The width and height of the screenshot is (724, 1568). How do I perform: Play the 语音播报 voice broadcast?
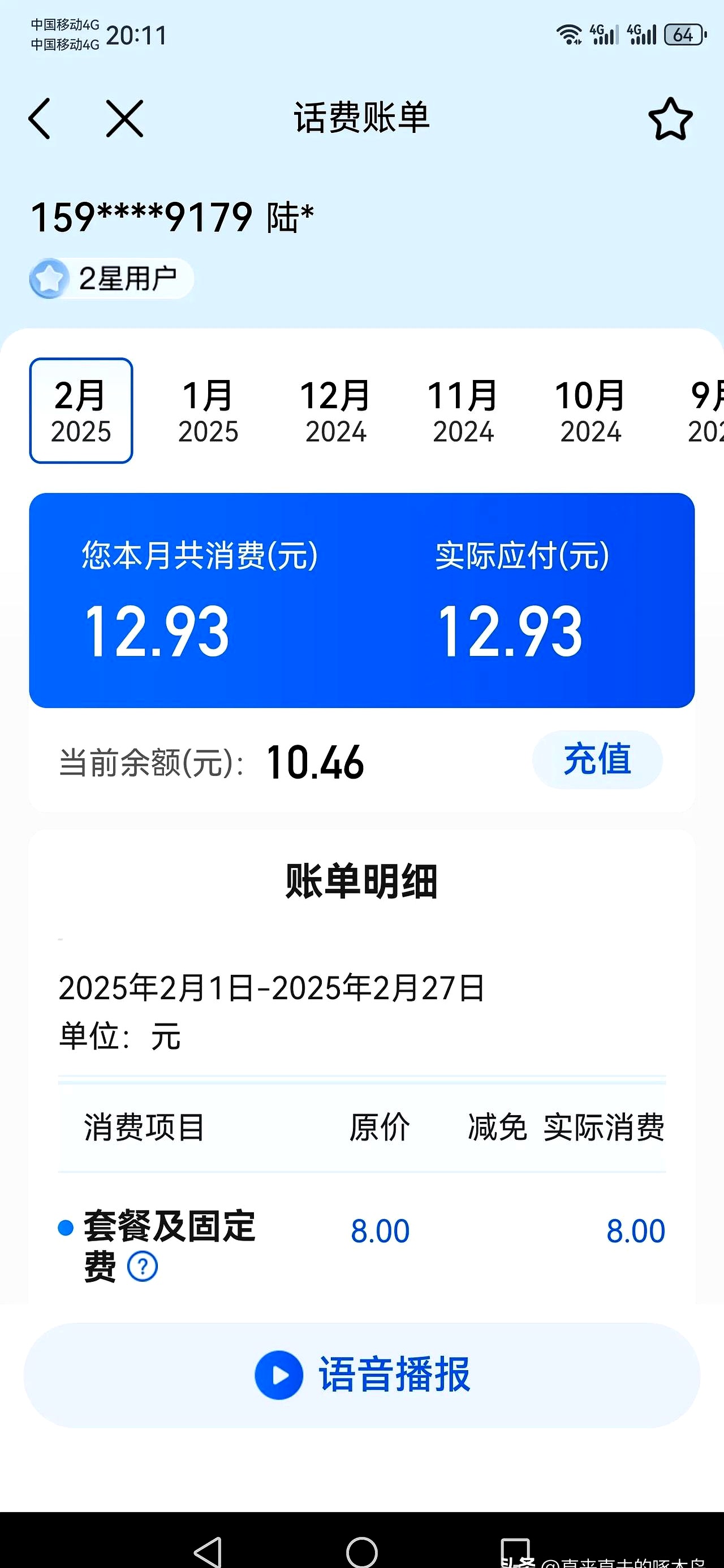click(x=361, y=1375)
